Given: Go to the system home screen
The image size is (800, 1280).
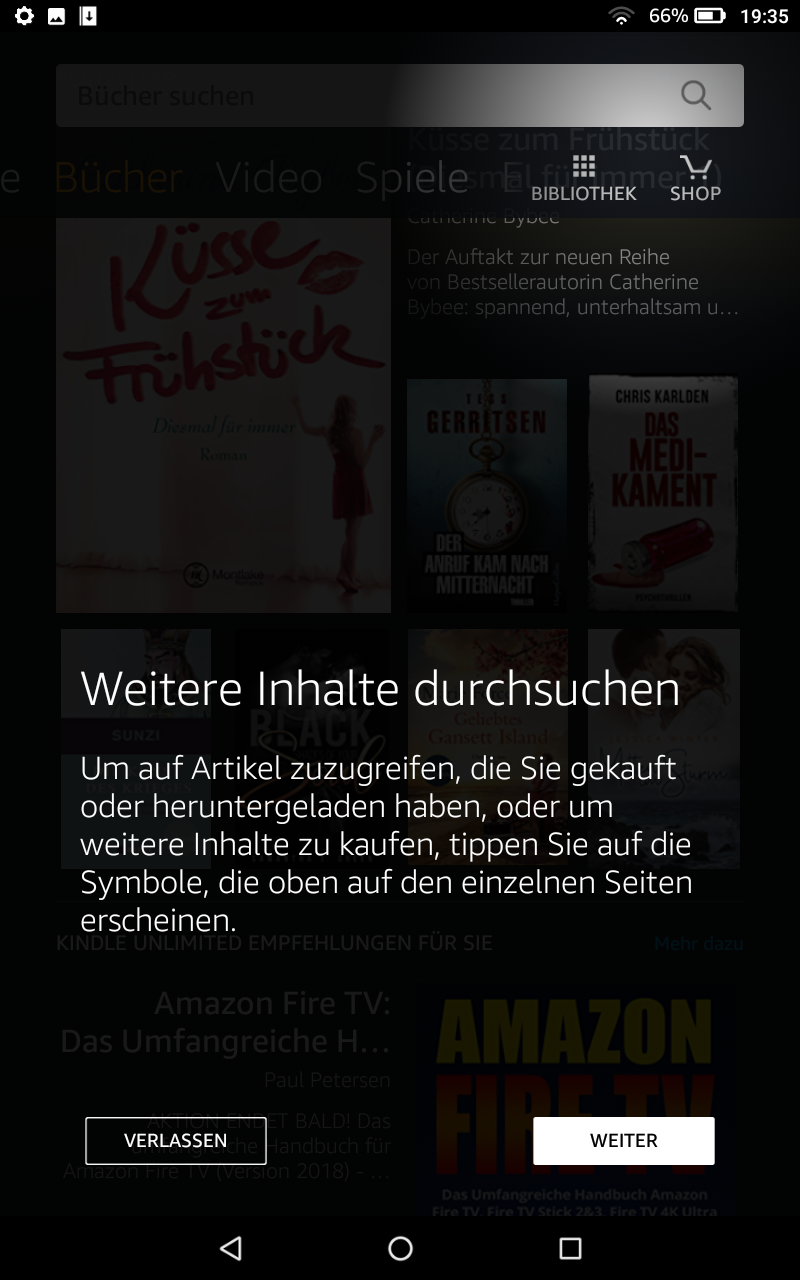Looking at the screenshot, I should click(x=400, y=1247).
